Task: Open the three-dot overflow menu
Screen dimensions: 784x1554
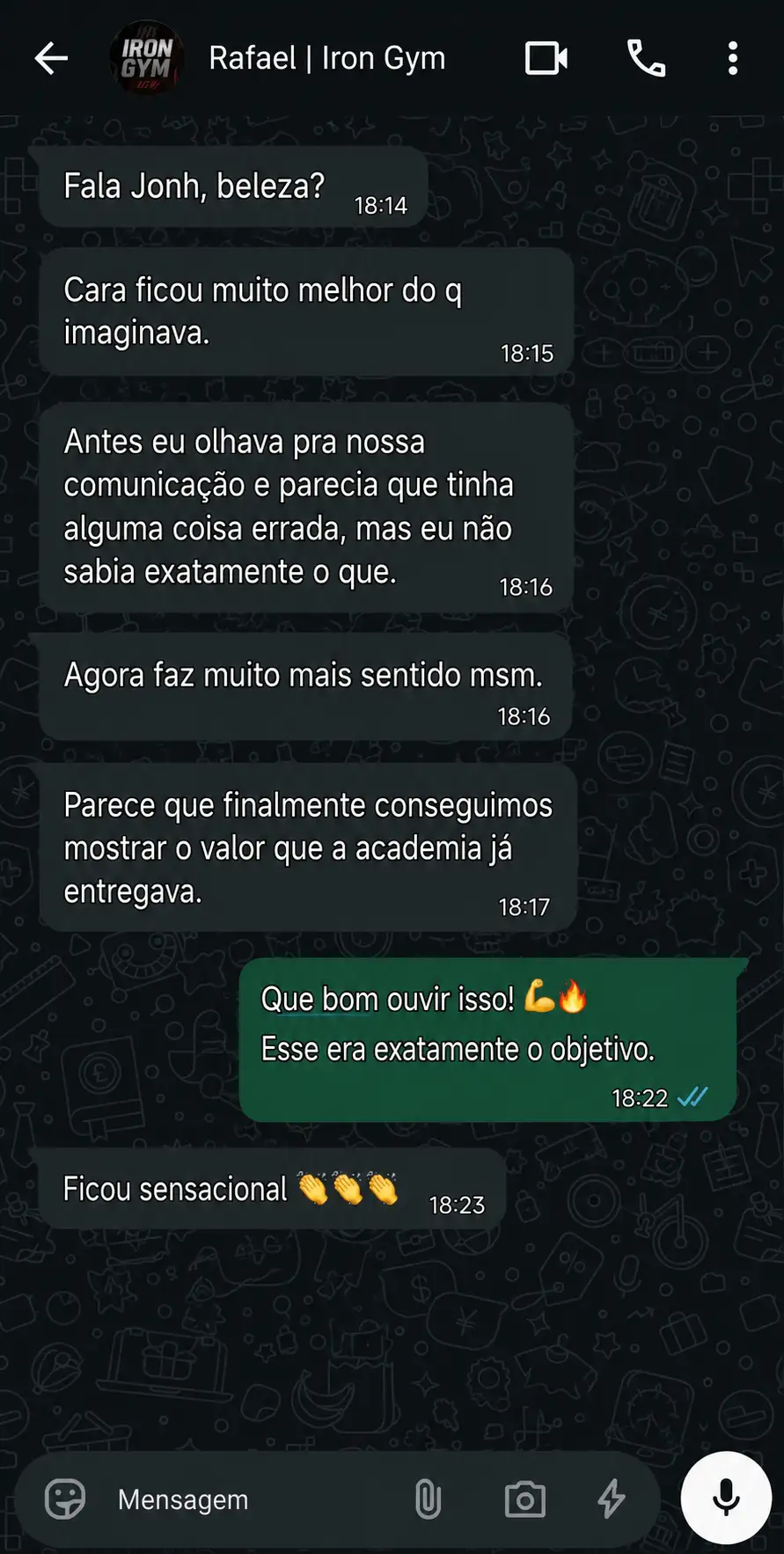Action: (x=732, y=59)
